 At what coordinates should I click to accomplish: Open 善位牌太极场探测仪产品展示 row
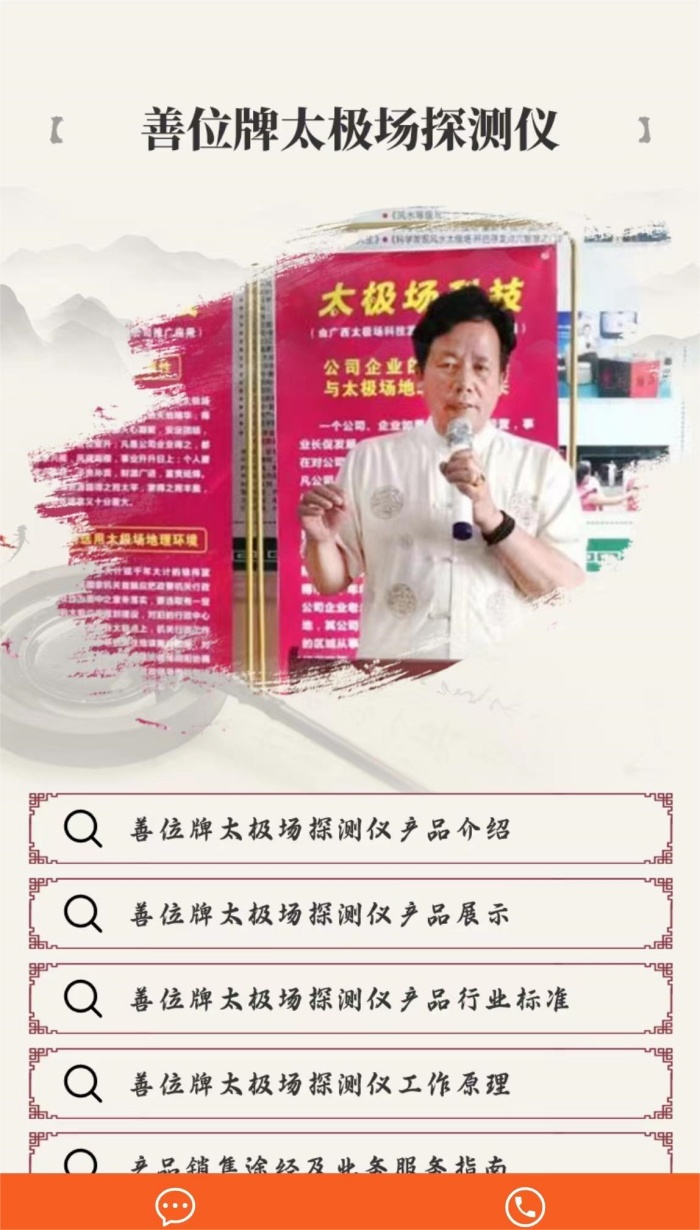tap(350, 914)
